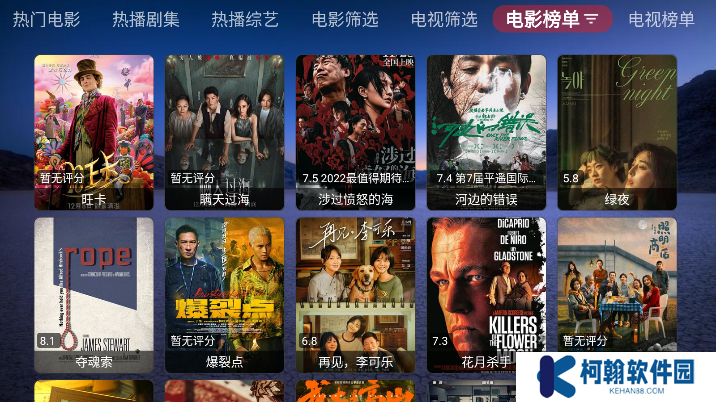Screen dimensions: 716x402
Task: Open the movie 旺卡
Action: (x=94, y=130)
